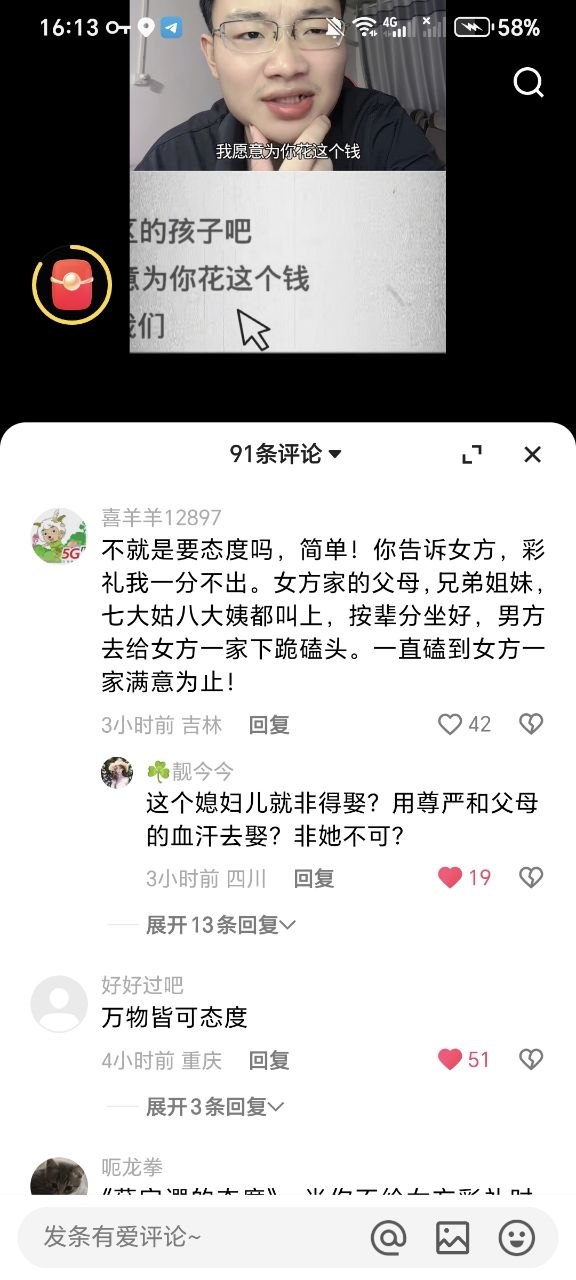
Task: Tap the red envelope reward icon
Action: point(72,284)
